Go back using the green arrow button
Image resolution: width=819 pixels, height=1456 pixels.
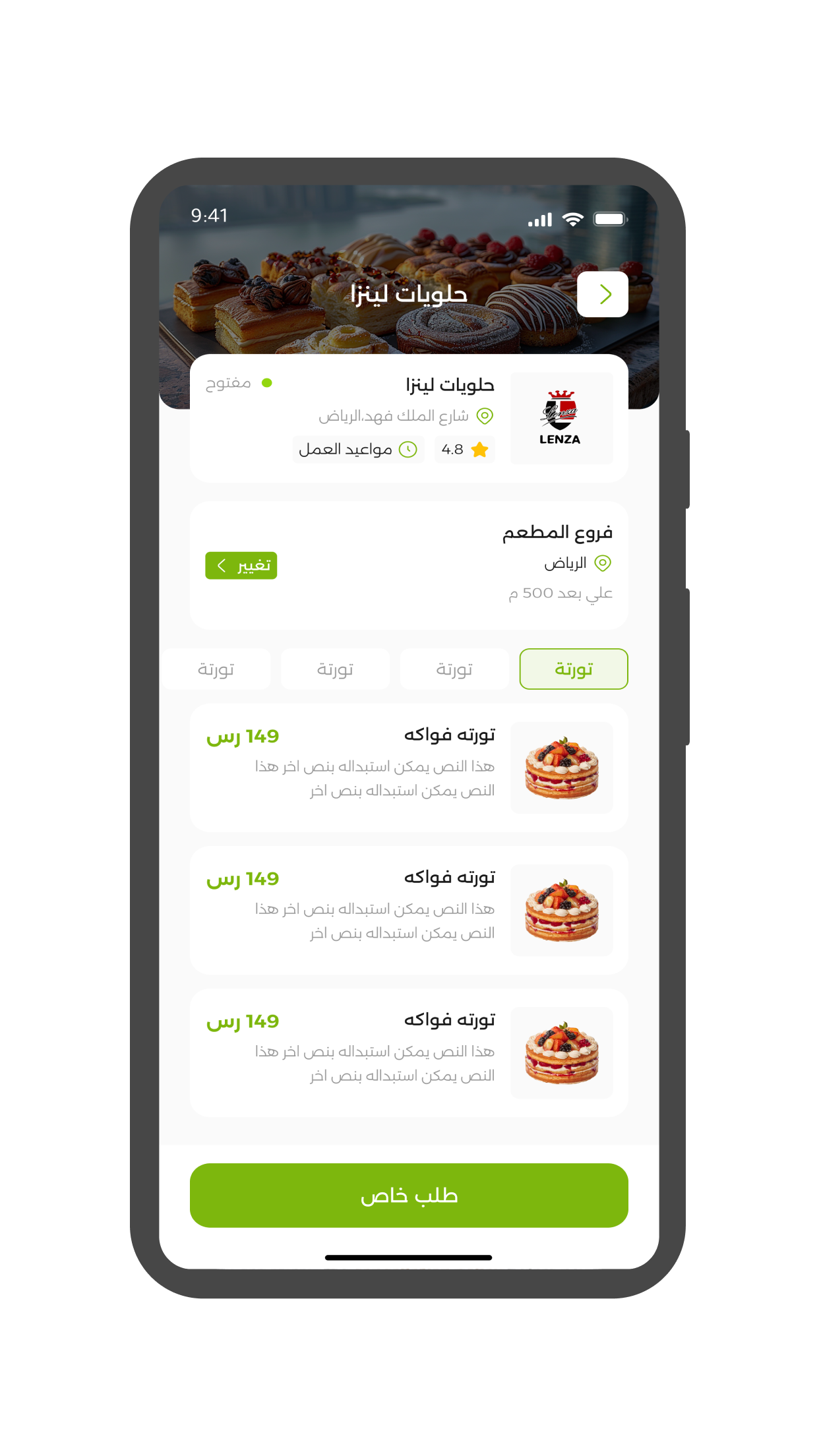(602, 294)
